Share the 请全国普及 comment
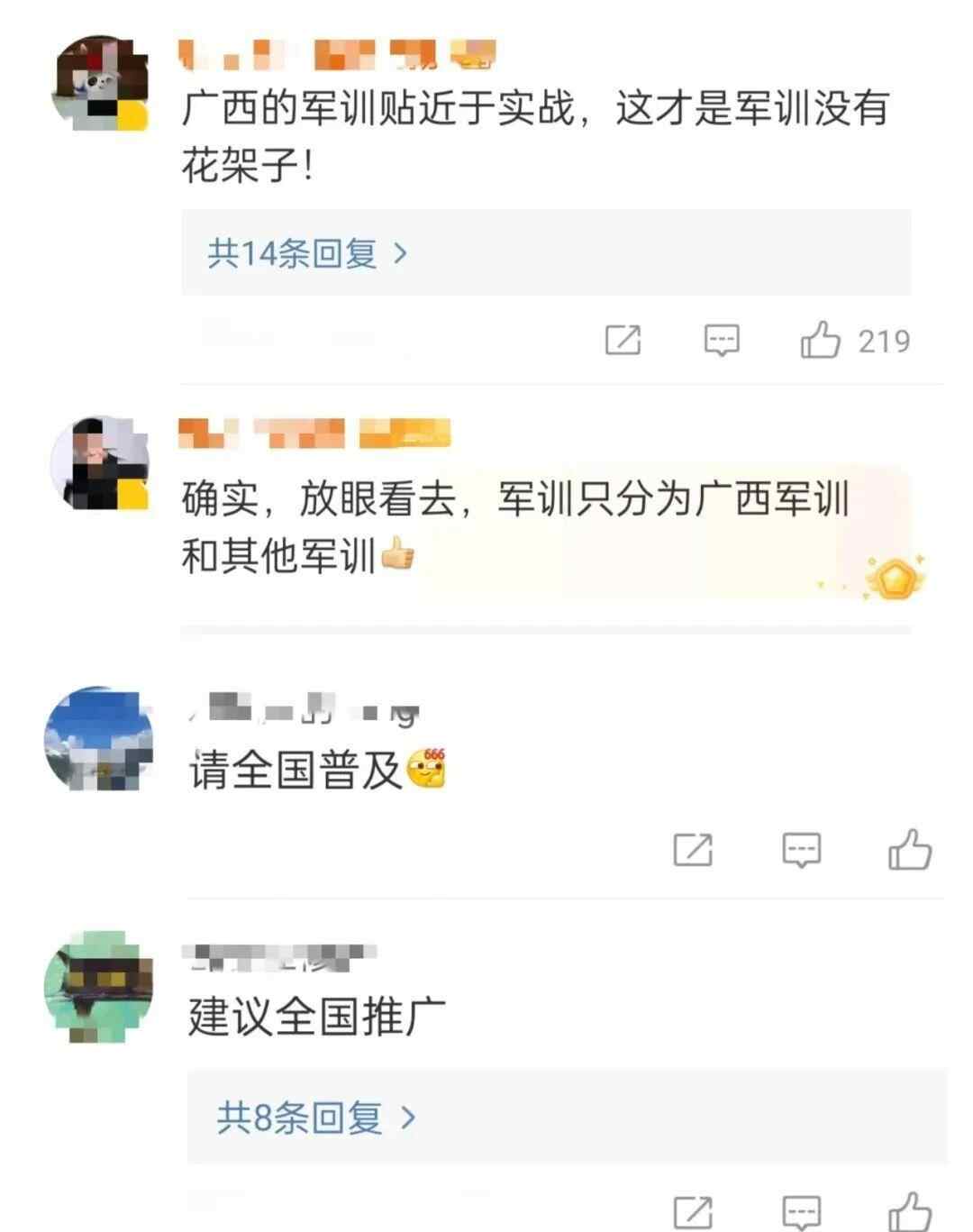The image size is (973, 1232). tap(693, 850)
